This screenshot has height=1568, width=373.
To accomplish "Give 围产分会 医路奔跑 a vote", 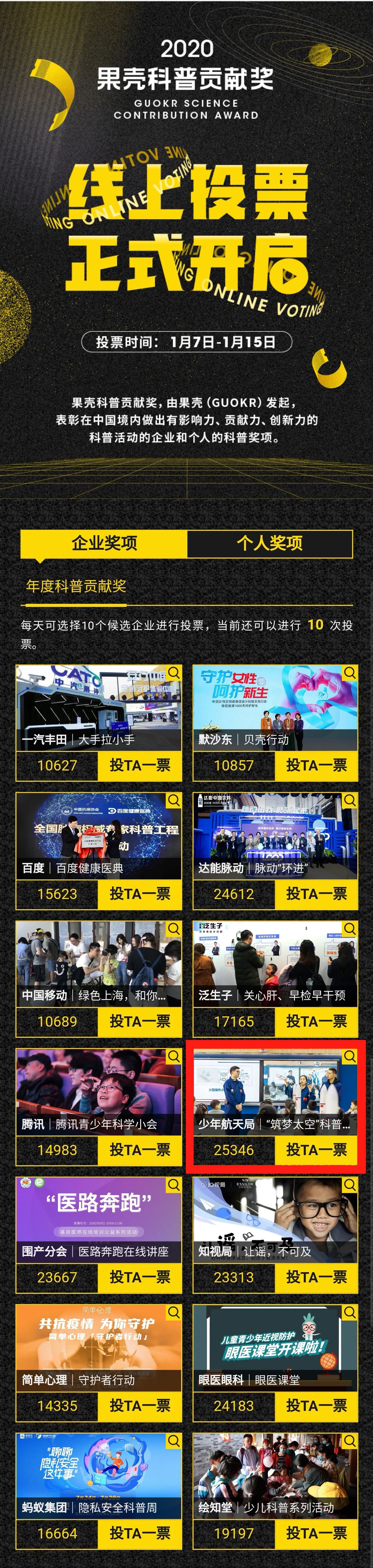I will [x=140, y=1277].
